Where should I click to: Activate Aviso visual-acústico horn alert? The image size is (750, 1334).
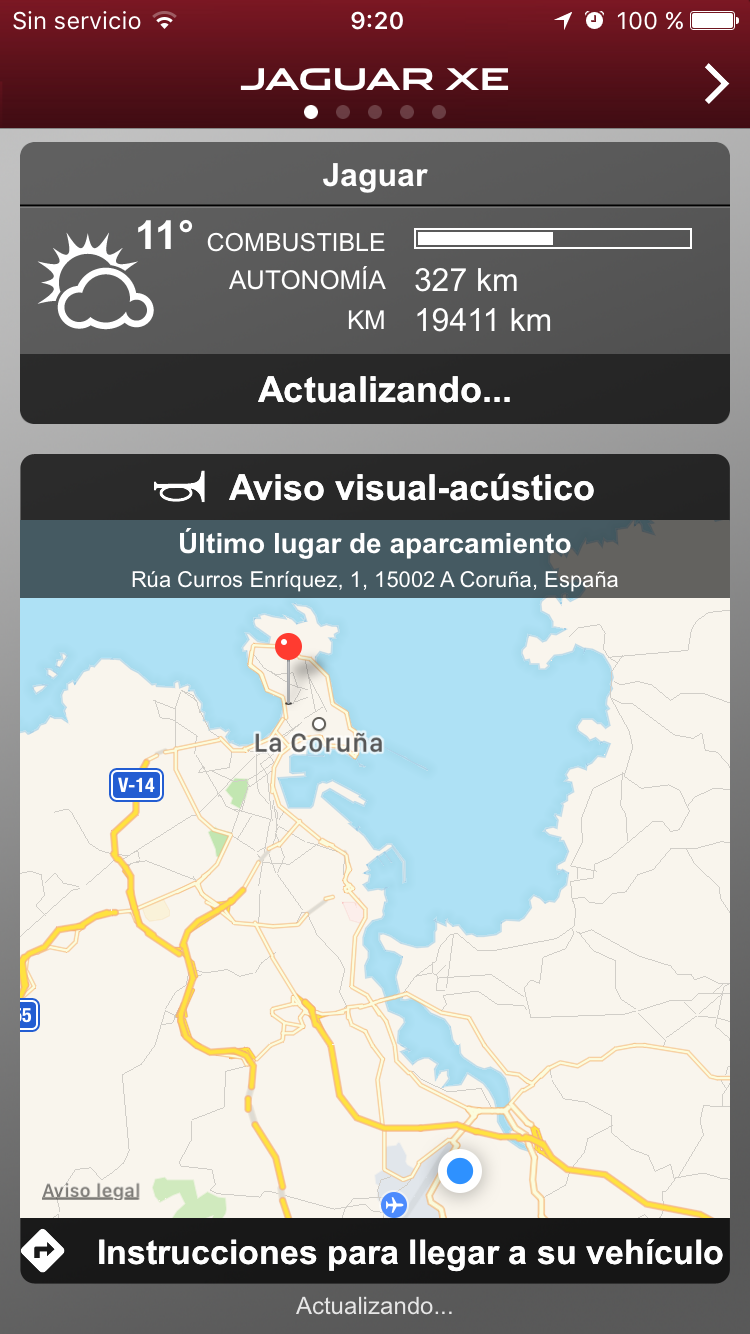375,488
